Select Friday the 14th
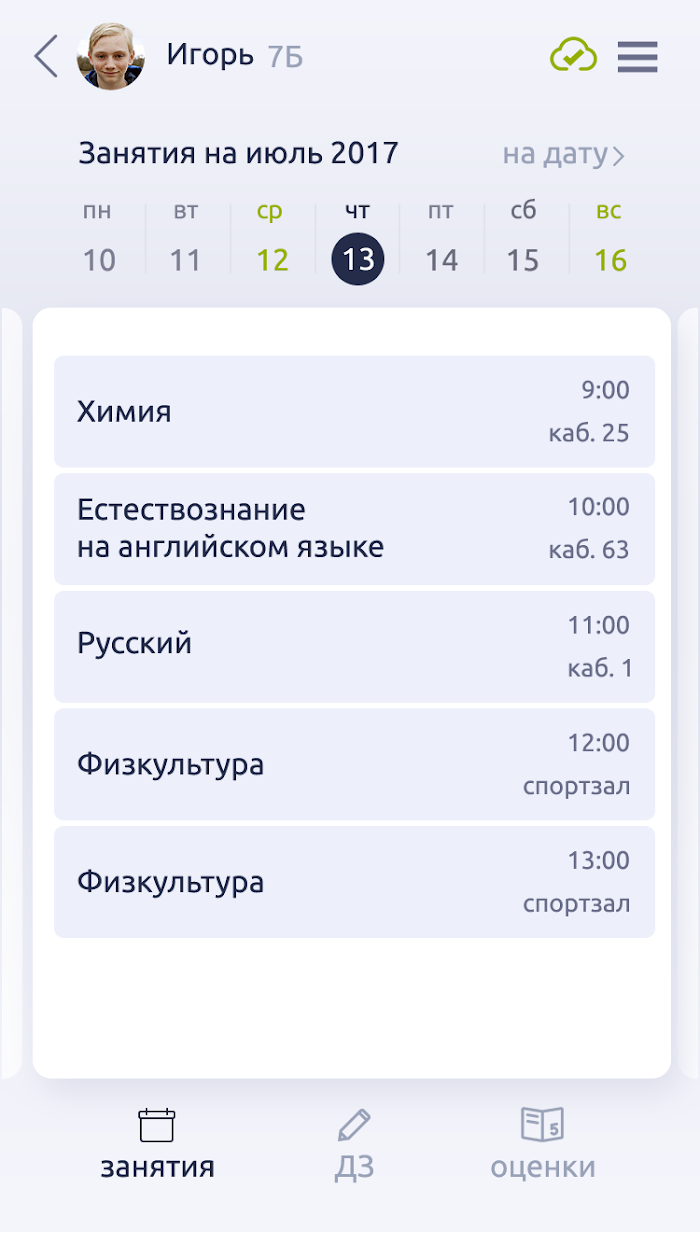The height and width of the screenshot is (1245, 700). [x=441, y=240]
